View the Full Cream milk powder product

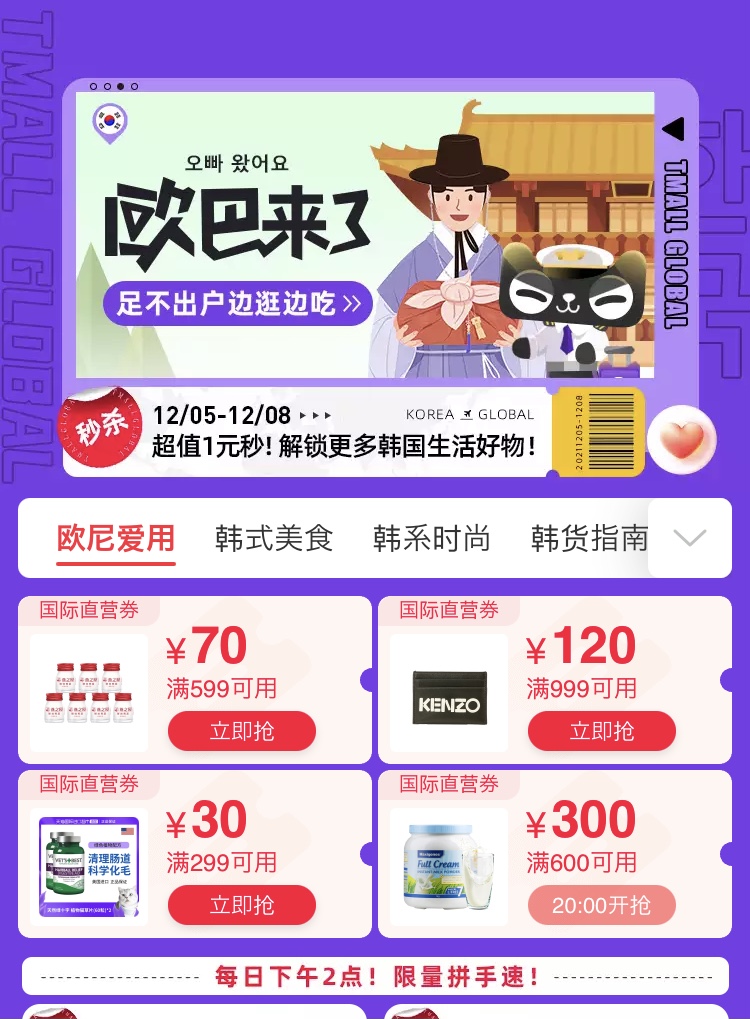(x=449, y=867)
